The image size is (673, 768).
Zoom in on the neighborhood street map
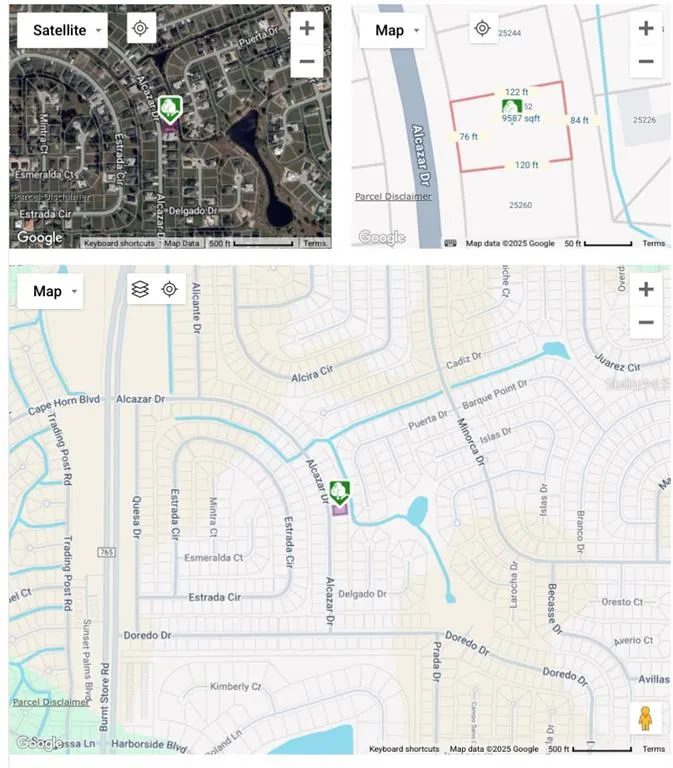click(646, 289)
